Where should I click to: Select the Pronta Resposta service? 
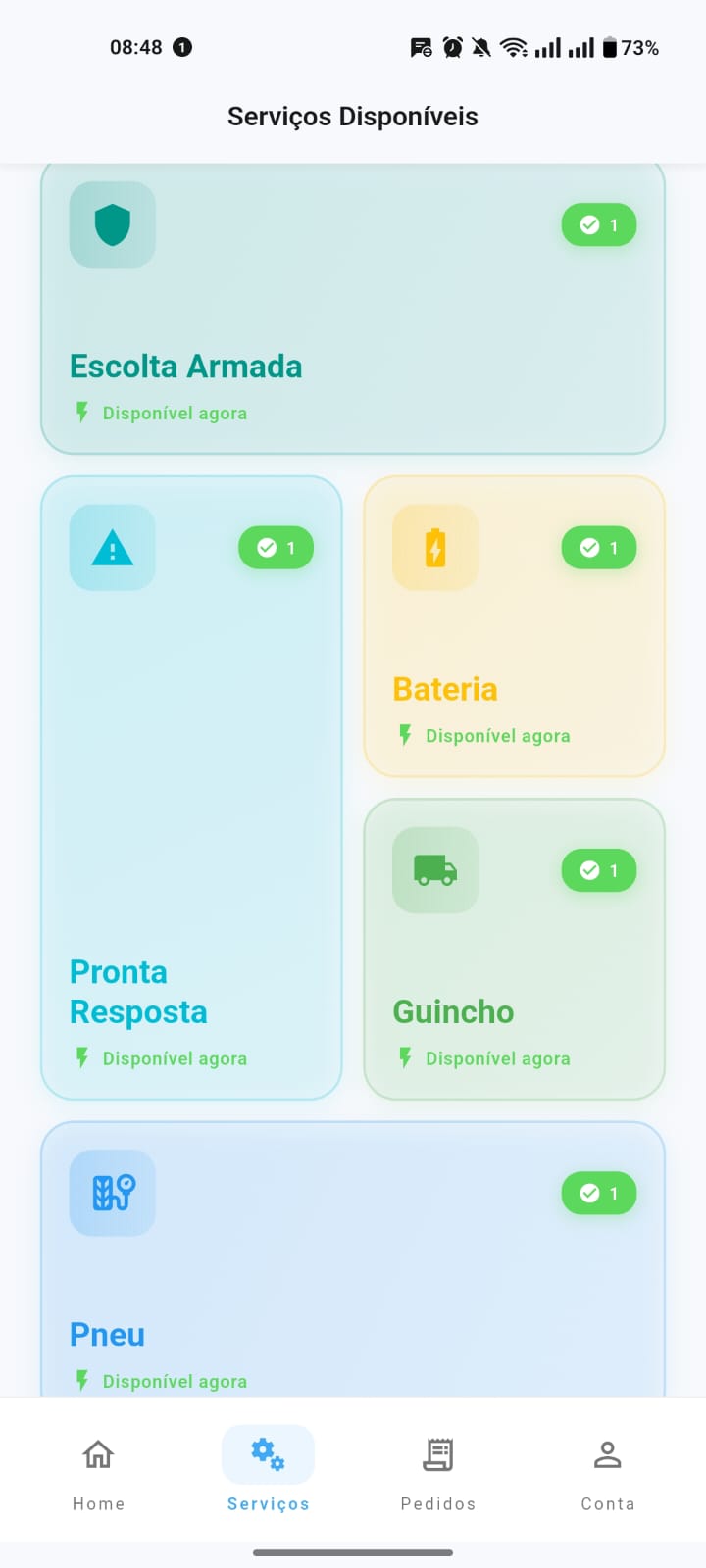(191, 787)
